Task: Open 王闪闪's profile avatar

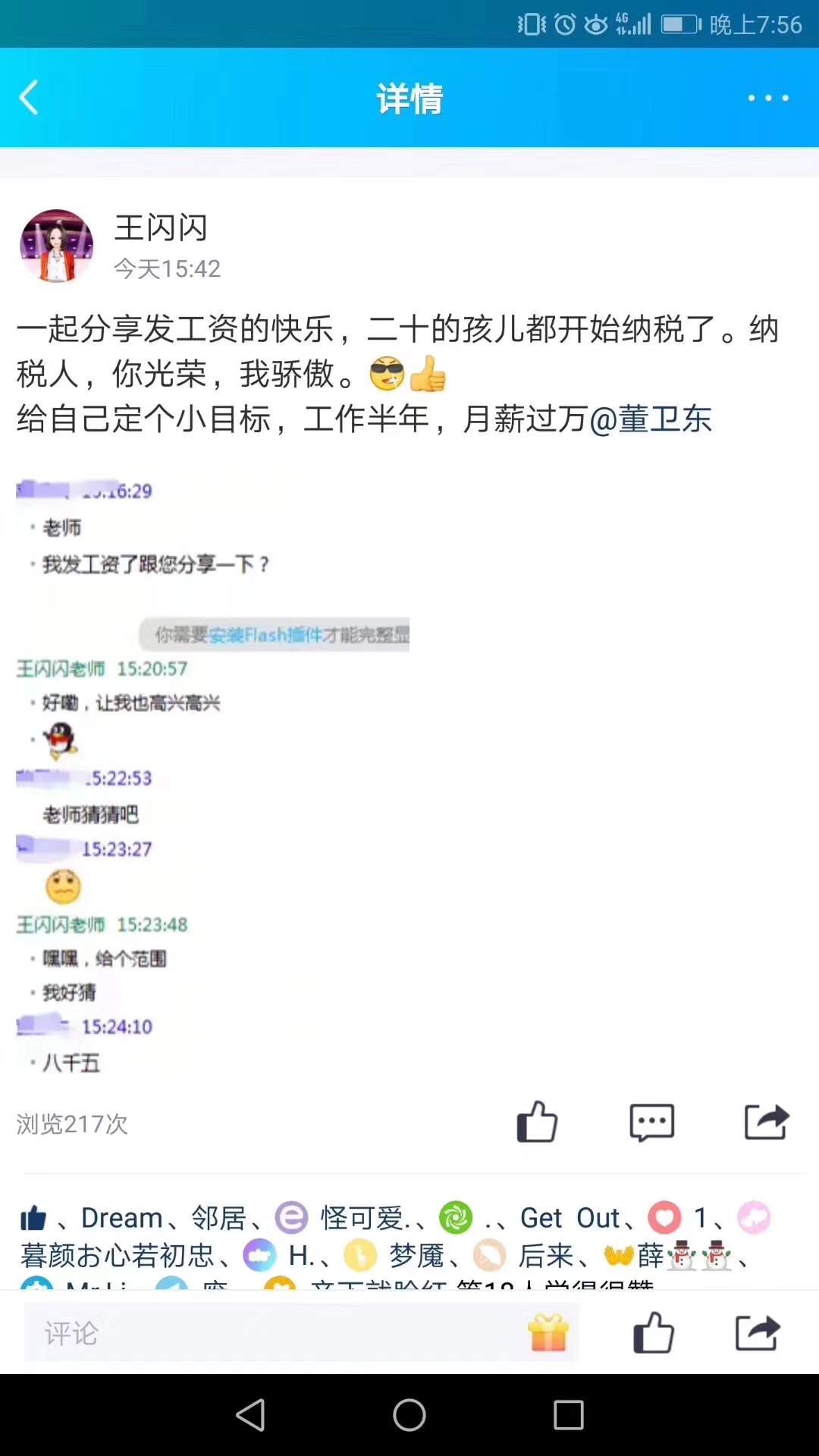Action: coord(57,245)
